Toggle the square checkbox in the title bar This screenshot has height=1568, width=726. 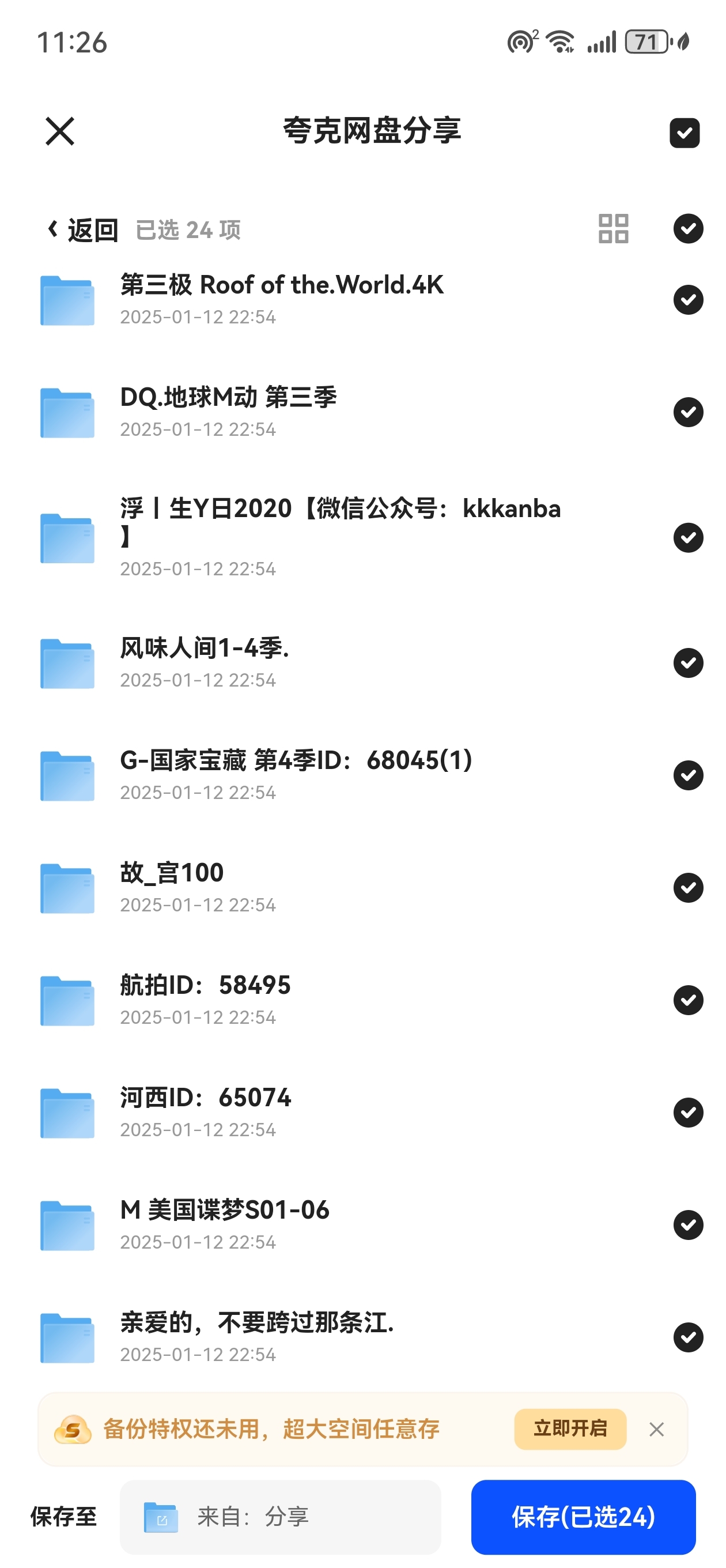(685, 133)
